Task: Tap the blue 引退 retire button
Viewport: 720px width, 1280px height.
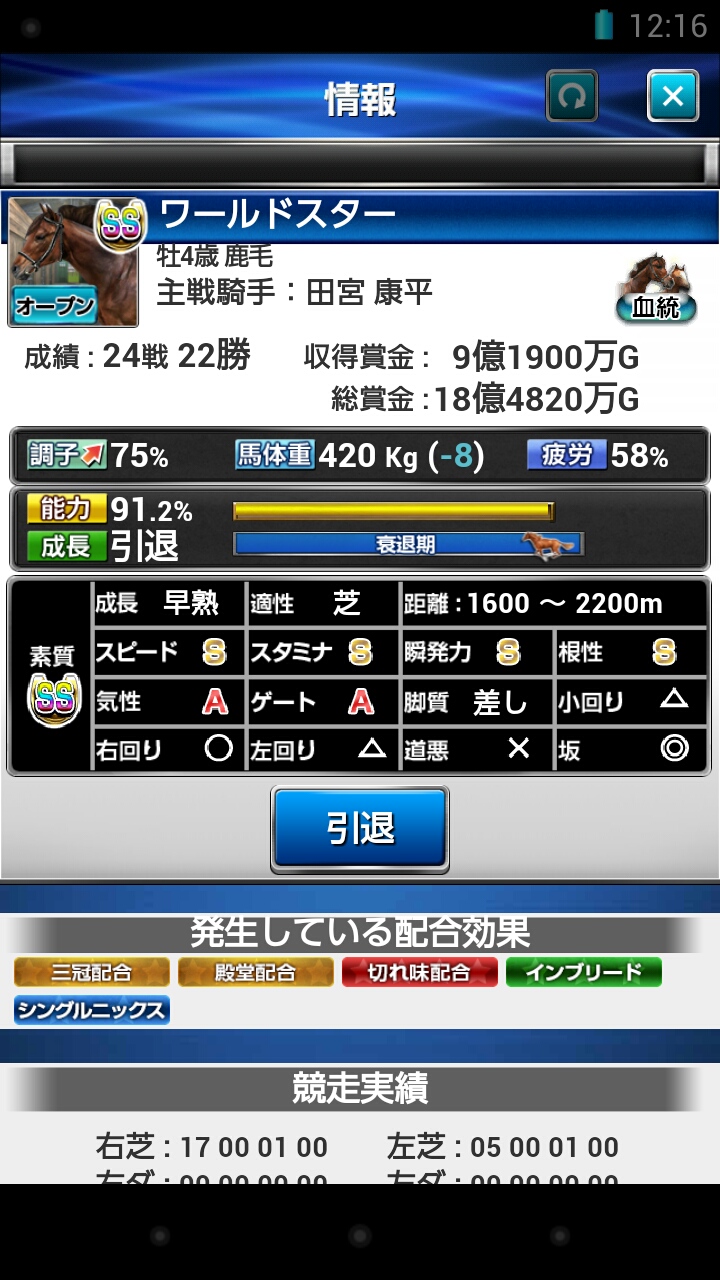Action: tap(360, 829)
